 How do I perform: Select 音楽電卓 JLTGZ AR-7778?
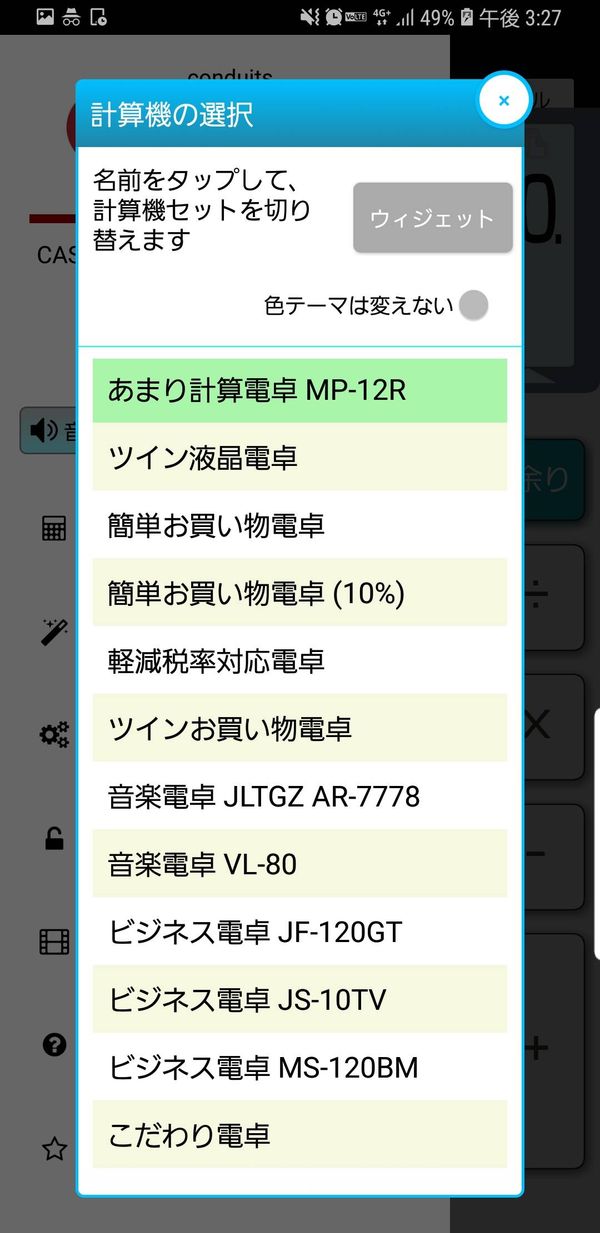pos(300,797)
